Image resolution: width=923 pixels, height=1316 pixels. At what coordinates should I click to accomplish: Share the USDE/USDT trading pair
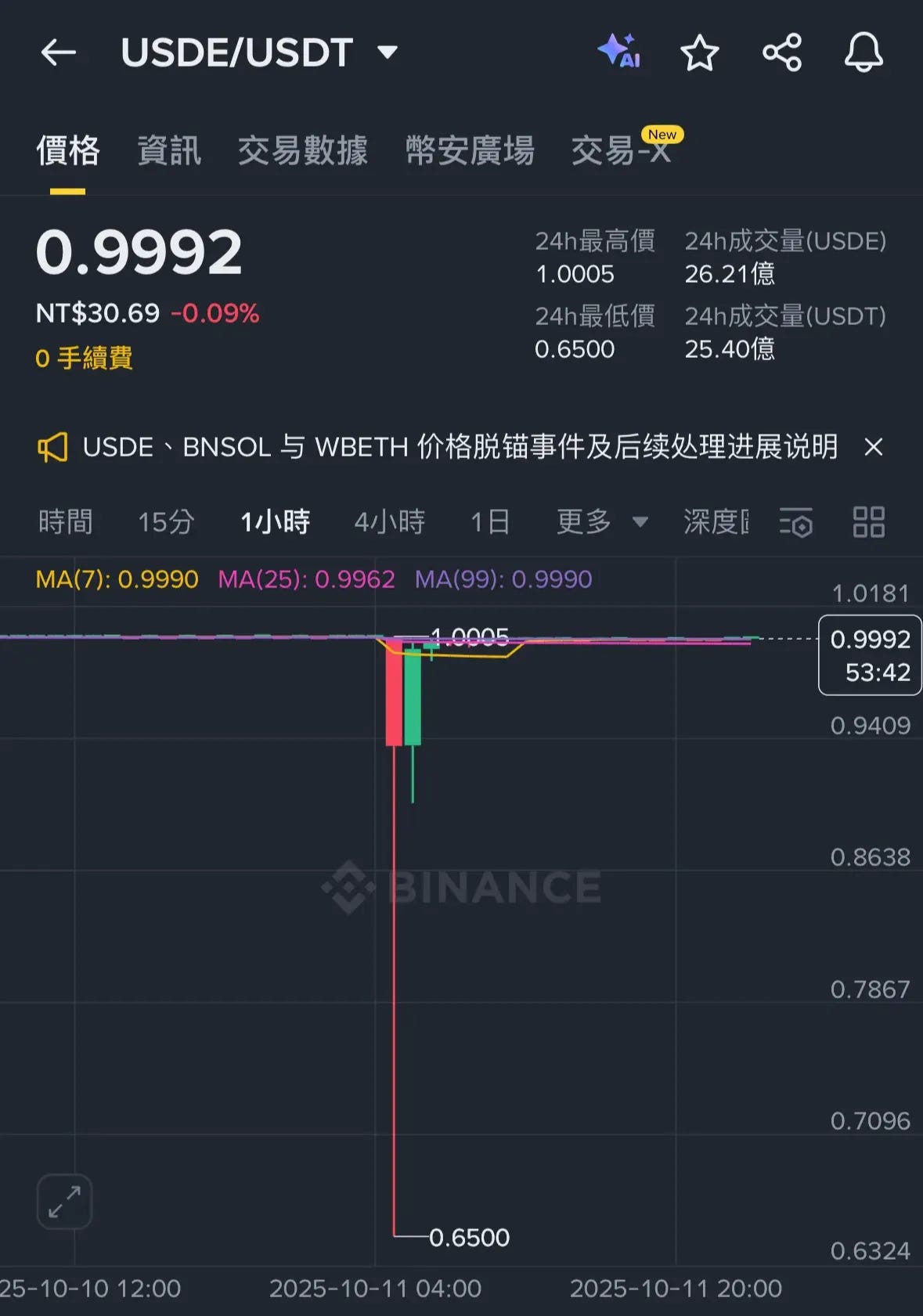click(x=782, y=52)
